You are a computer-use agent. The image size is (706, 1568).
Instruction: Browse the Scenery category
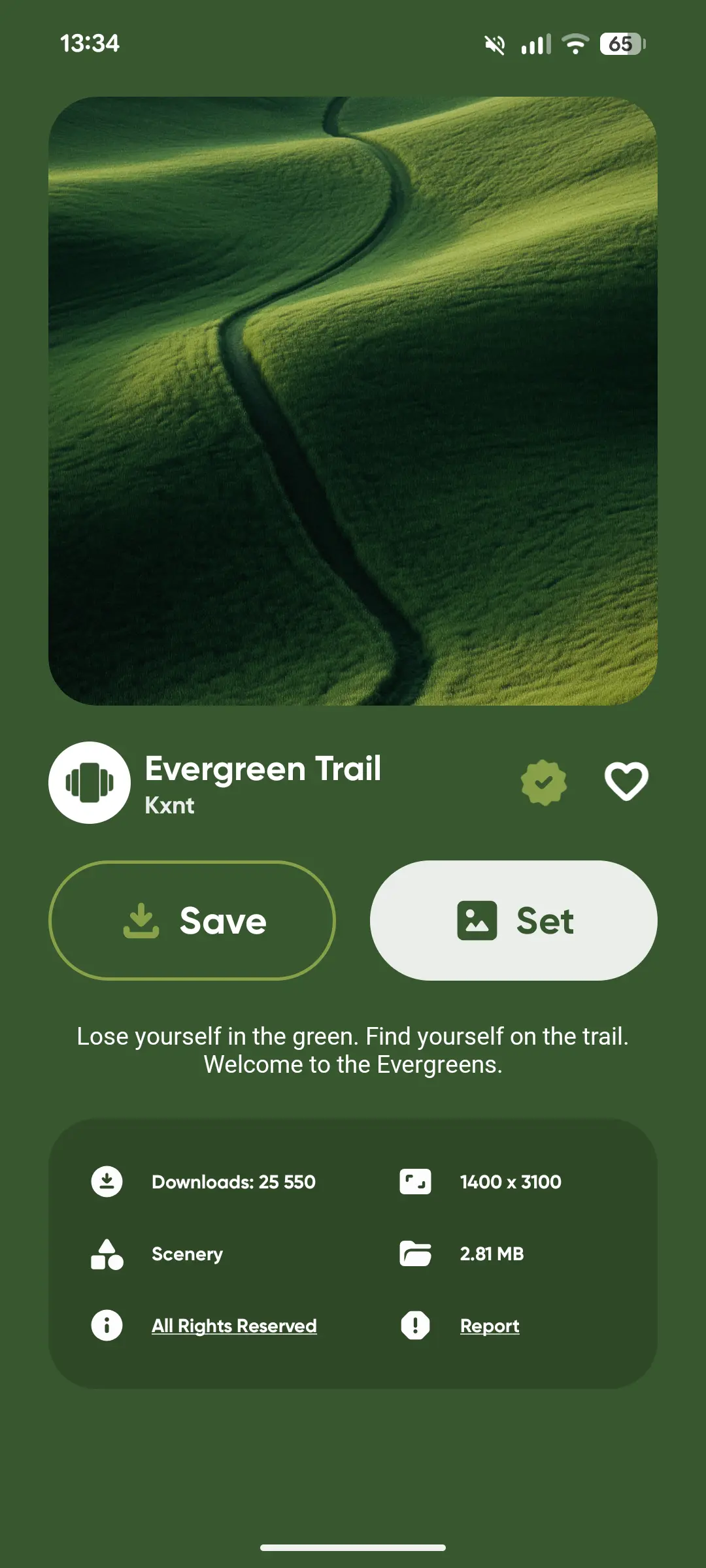(x=187, y=1254)
